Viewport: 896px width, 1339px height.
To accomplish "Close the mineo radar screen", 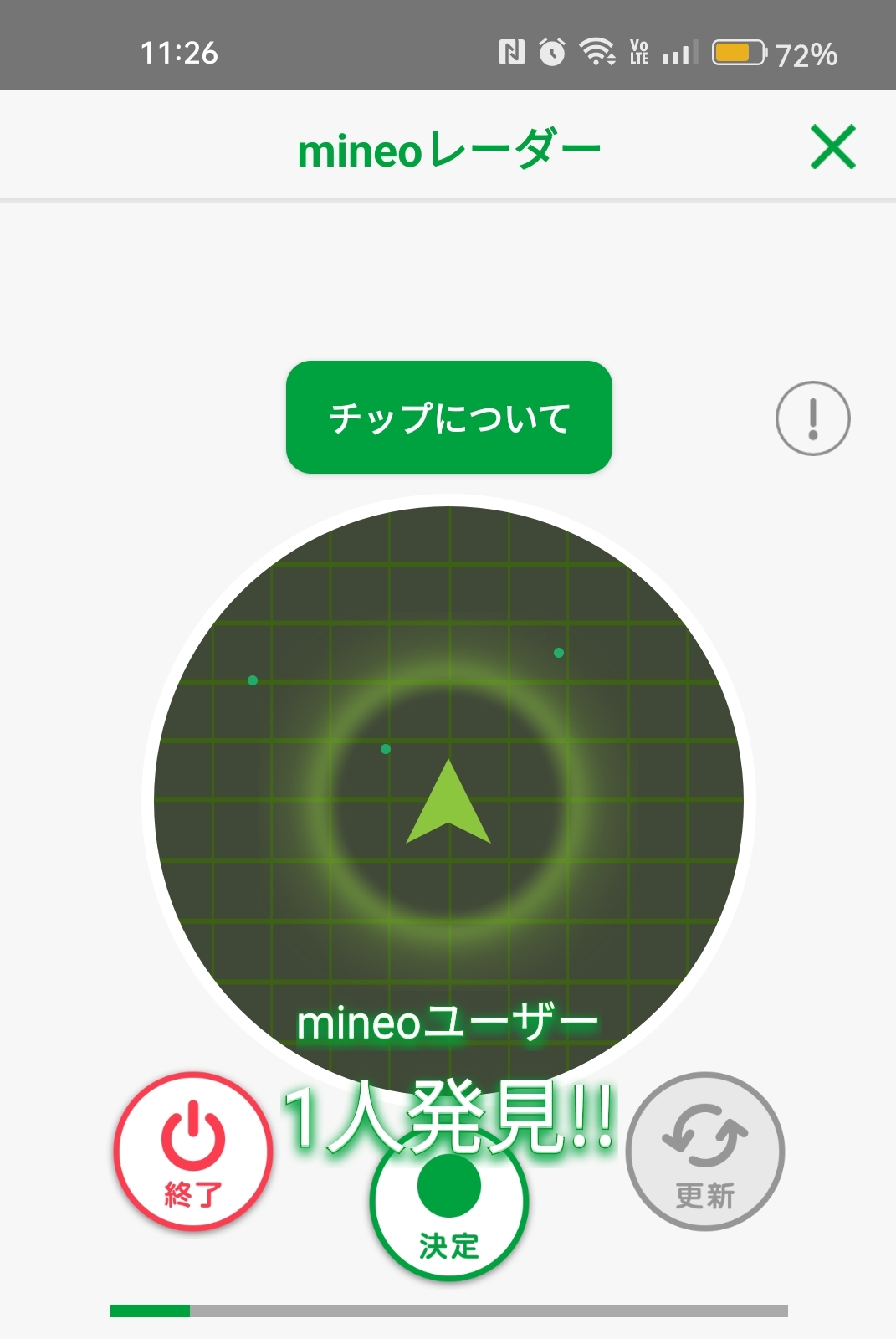I will pos(832,147).
